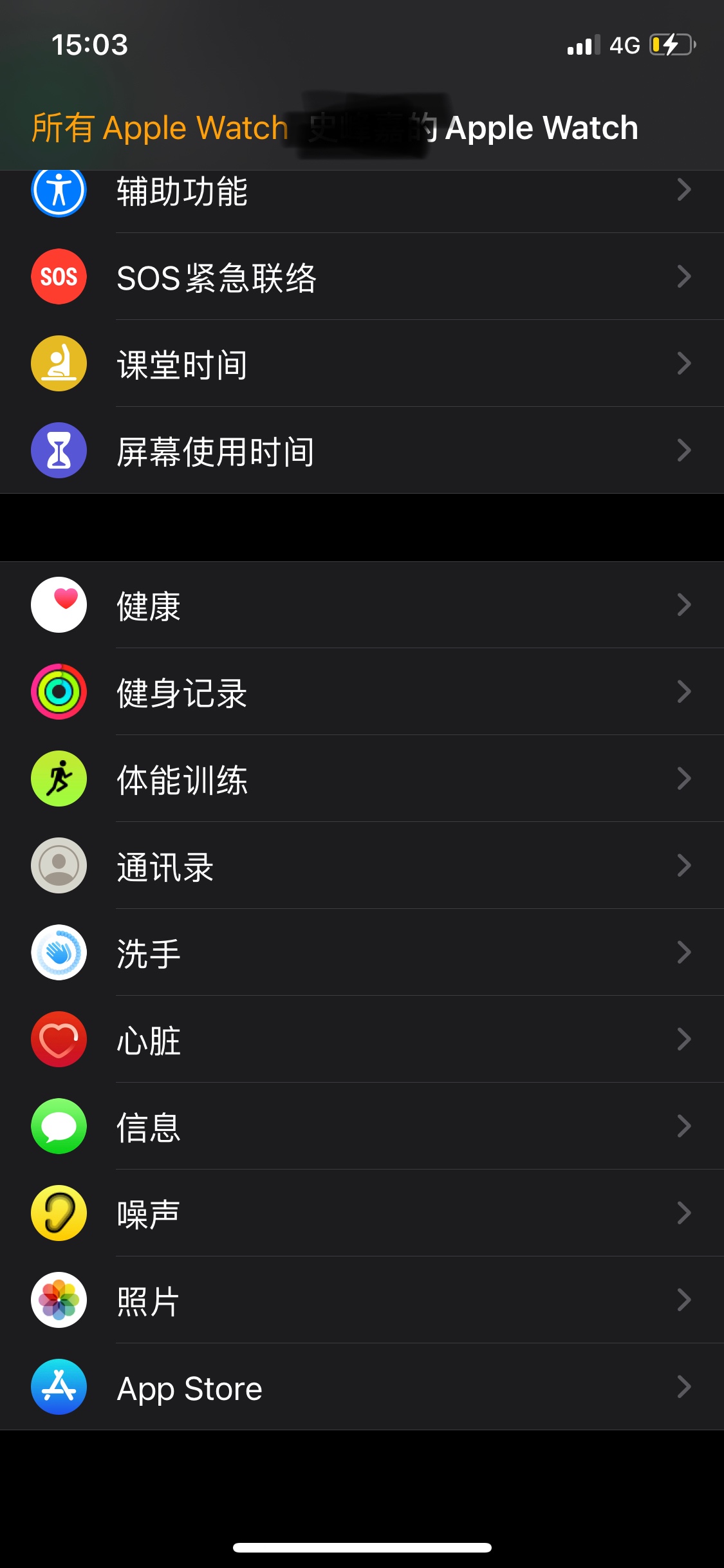This screenshot has width=724, height=1568.
Task: Open App Store settings
Action: click(362, 1387)
